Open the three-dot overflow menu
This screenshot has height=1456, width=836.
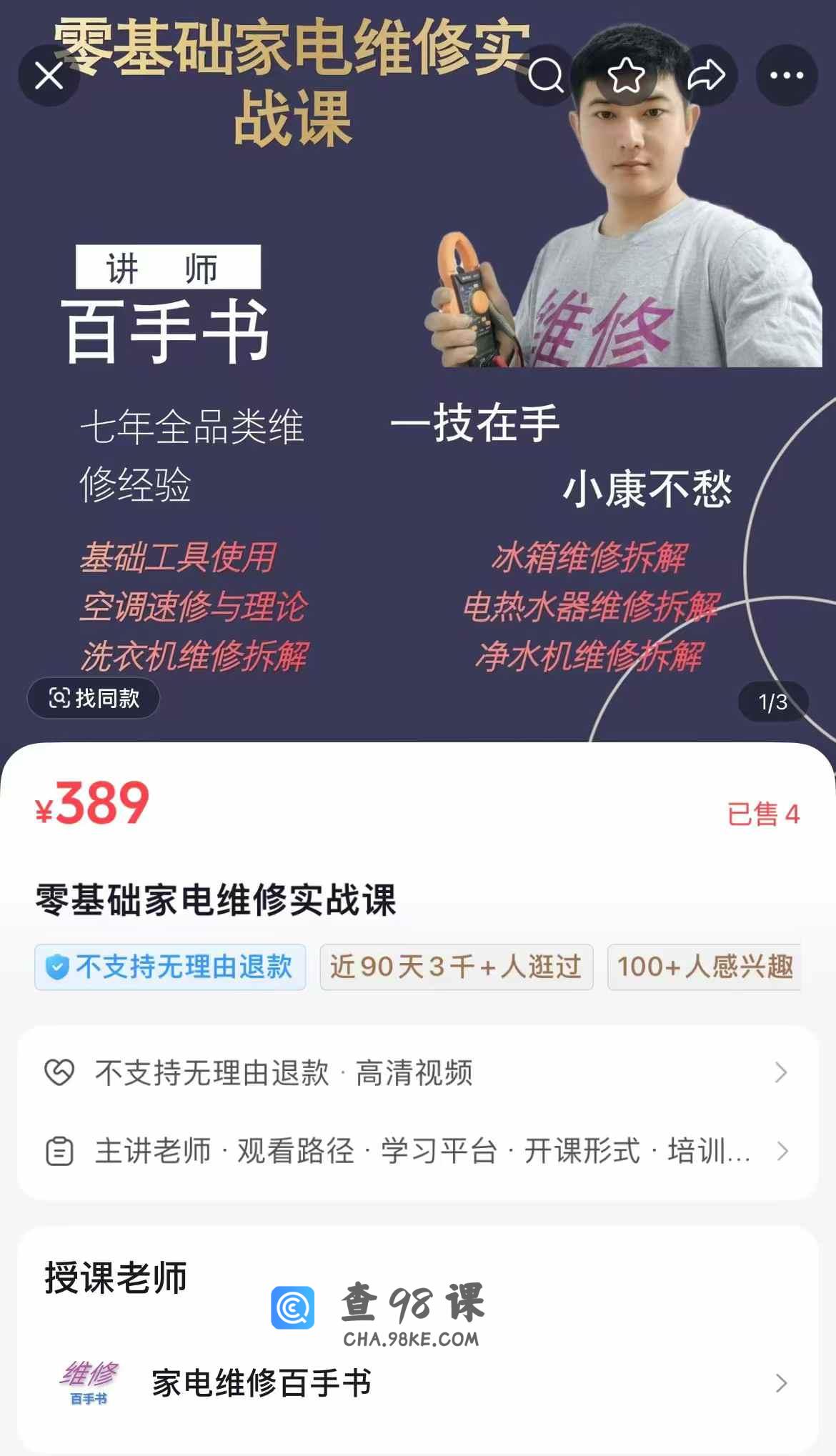(x=787, y=75)
